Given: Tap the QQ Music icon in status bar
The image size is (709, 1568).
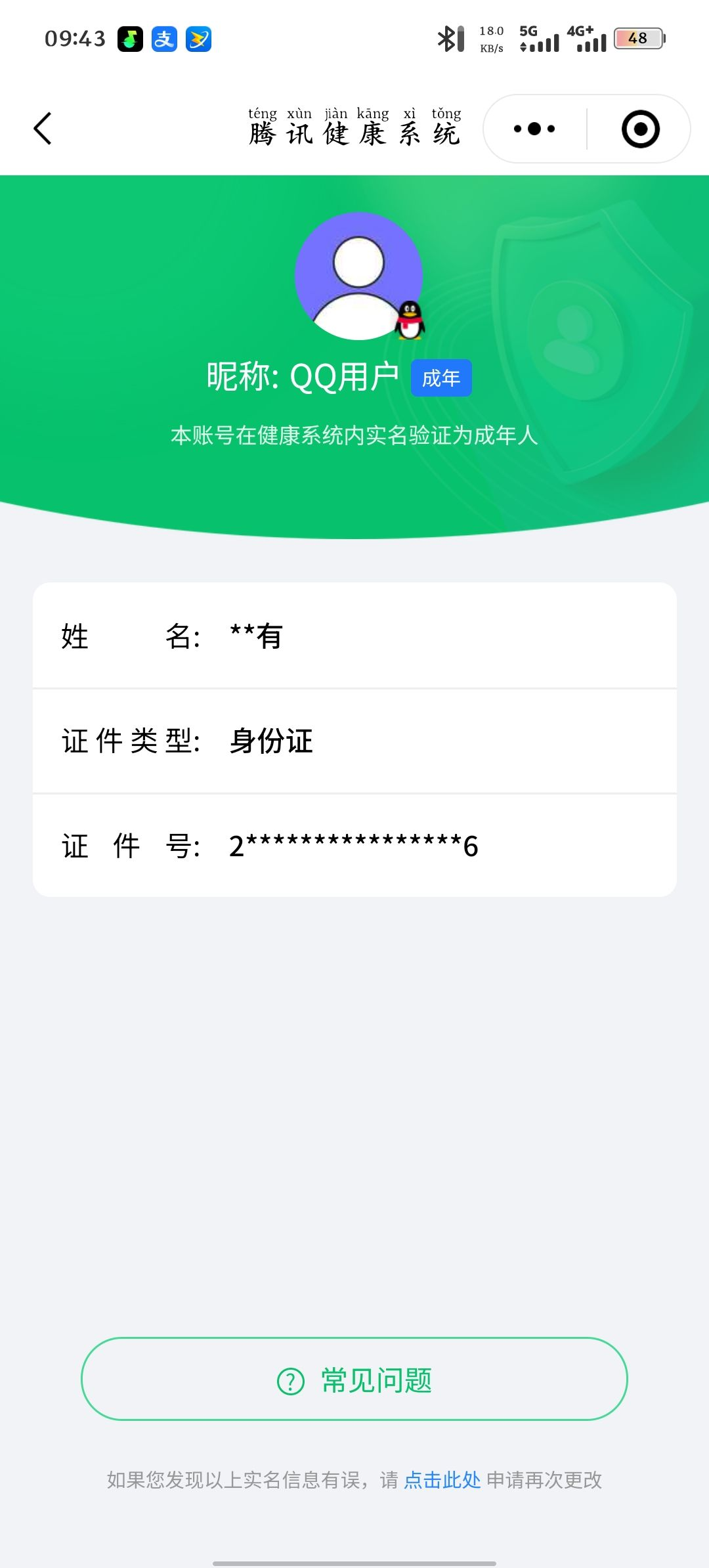Looking at the screenshot, I should point(129,37).
